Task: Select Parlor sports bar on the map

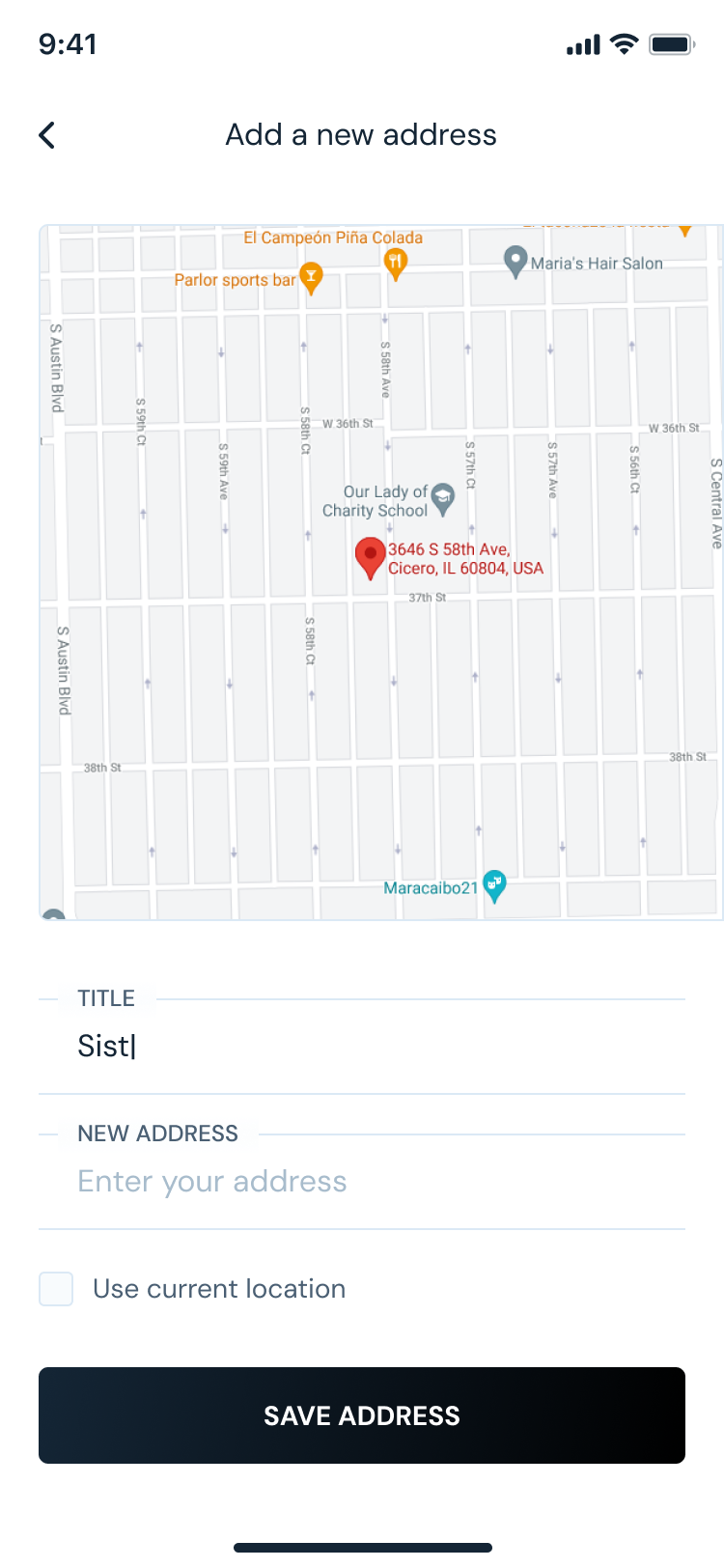Action: (311, 277)
